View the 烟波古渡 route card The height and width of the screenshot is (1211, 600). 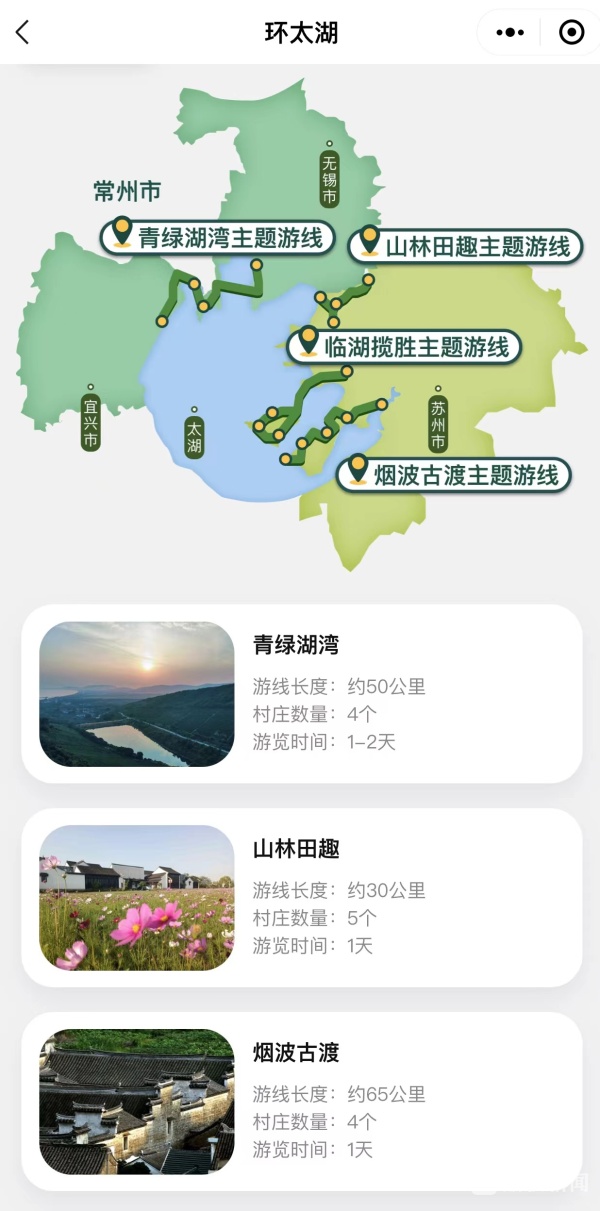301,1102
